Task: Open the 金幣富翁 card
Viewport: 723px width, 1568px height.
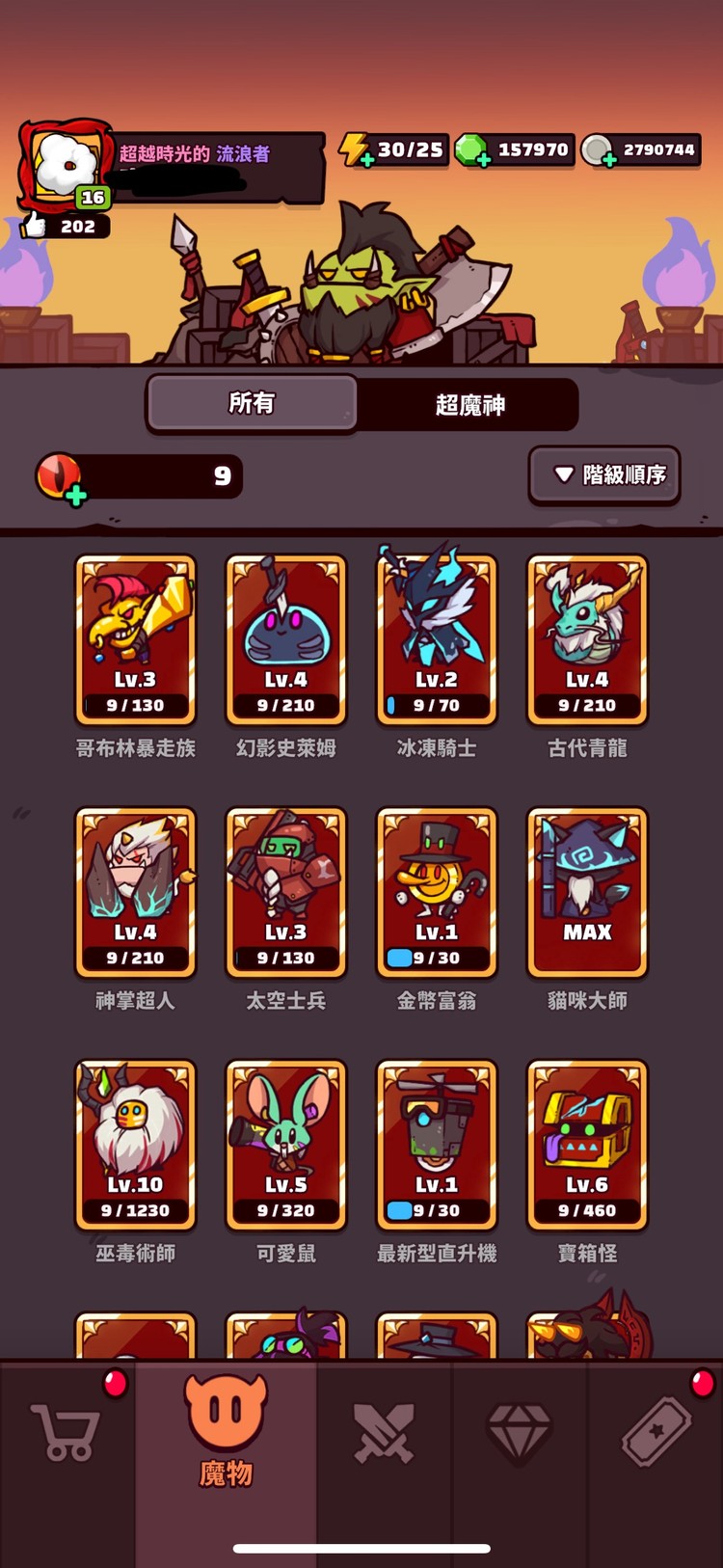Action: 437,892
